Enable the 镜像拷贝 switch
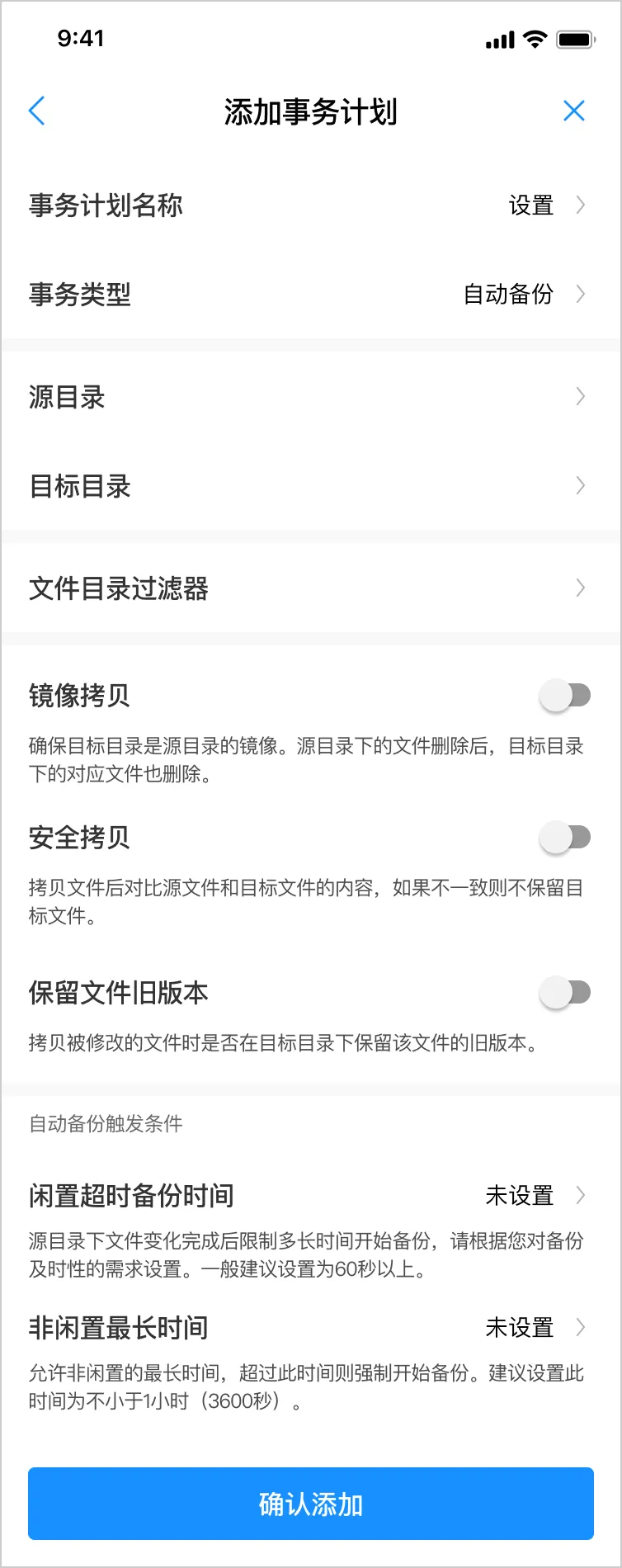Screen dimensions: 622x1568 (566, 696)
